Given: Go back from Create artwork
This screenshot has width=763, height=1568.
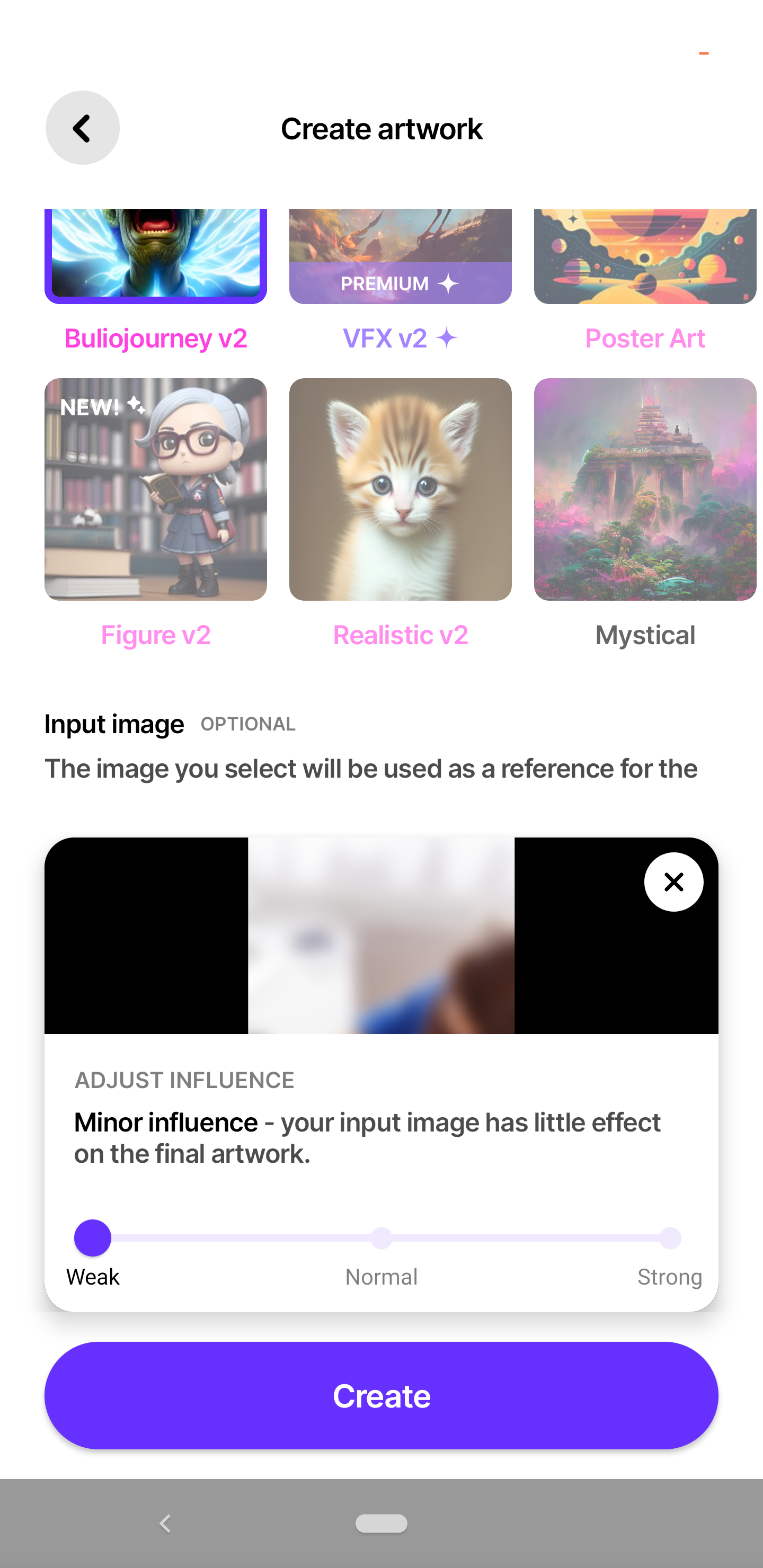Looking at the screenshot, I should click(x=82, y=128).
